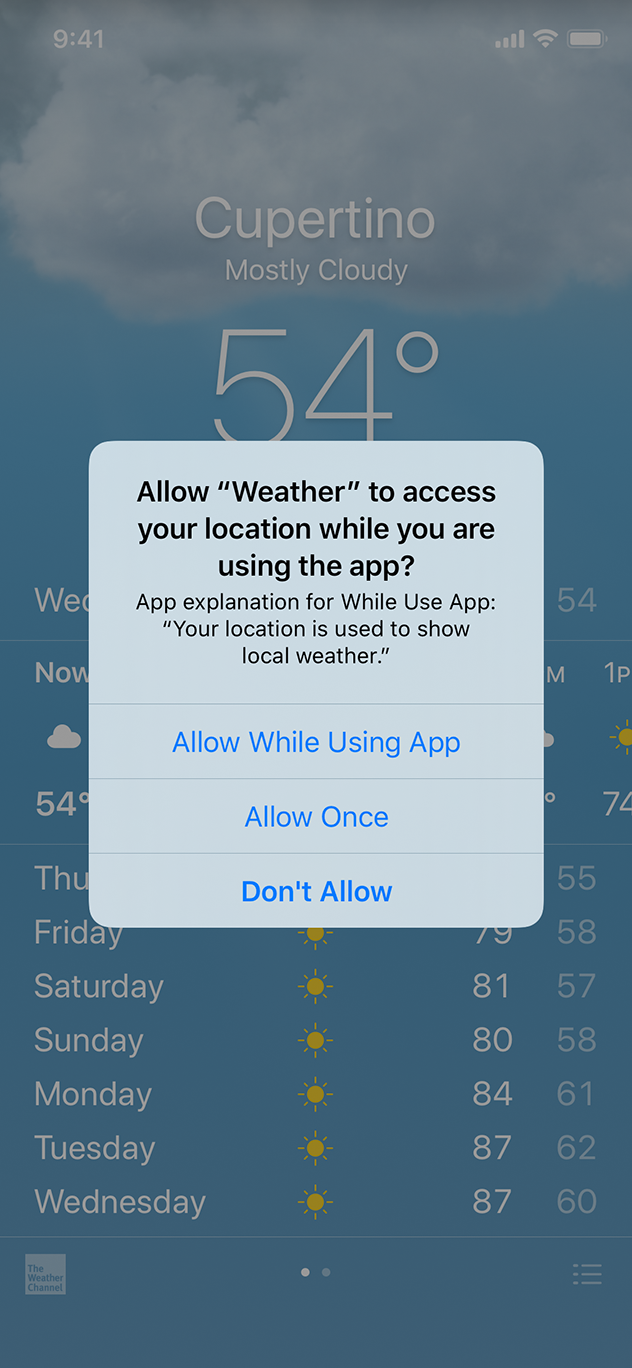Select Allow Once for location access
Image resolution: width=632 pixels, height=1368 pixels.
tap(316, 817)
